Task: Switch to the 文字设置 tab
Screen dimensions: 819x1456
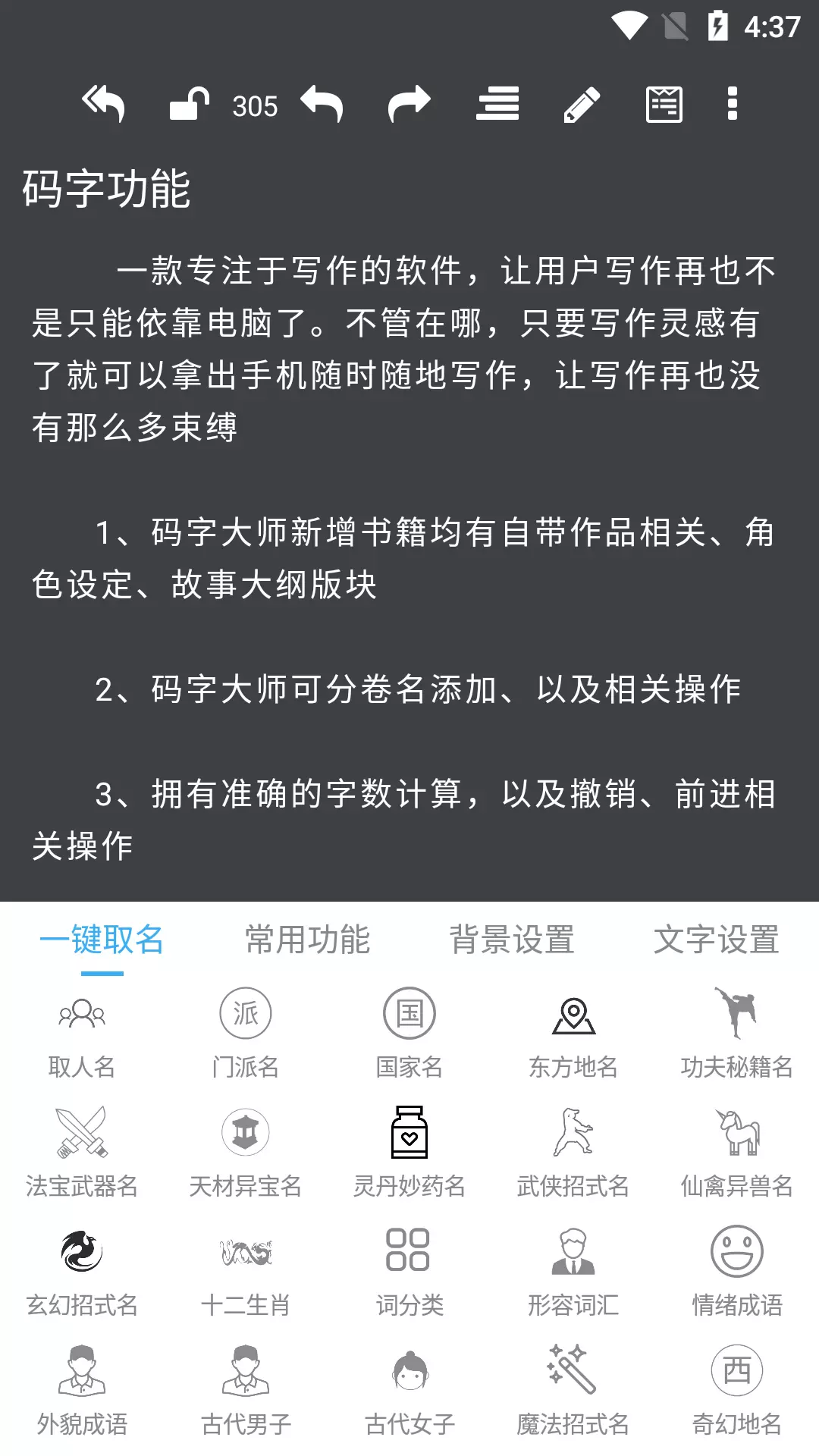Action: (x=717, y=940)
